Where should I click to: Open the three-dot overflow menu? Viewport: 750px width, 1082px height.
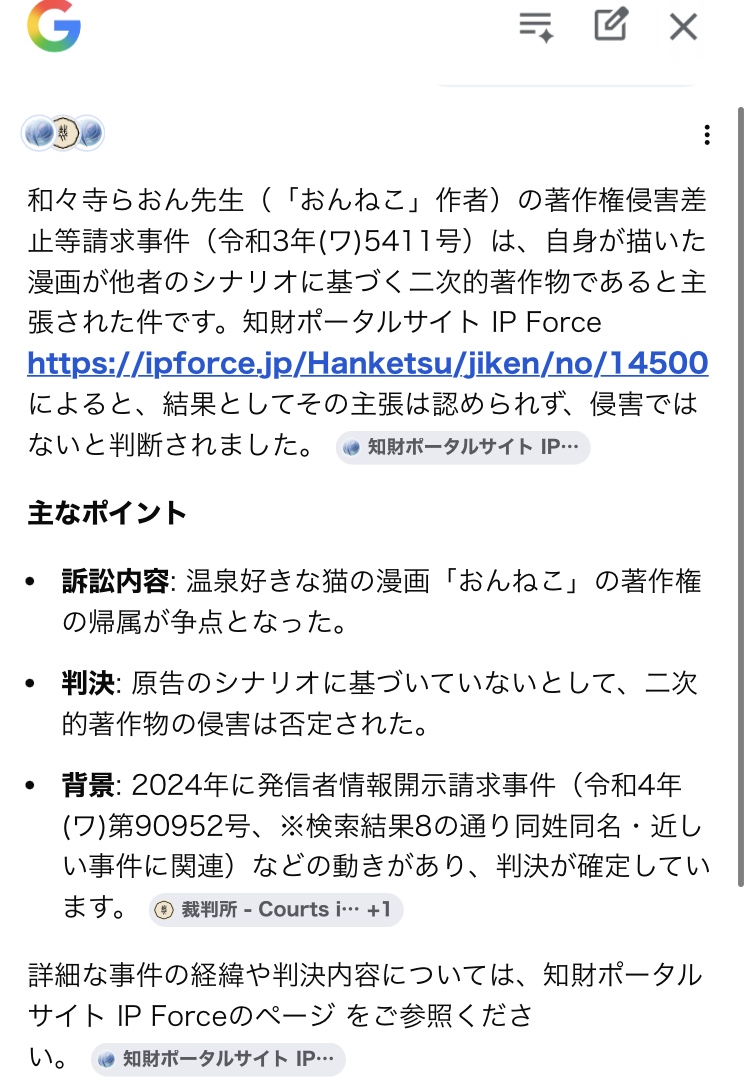(x=707, y=135)
